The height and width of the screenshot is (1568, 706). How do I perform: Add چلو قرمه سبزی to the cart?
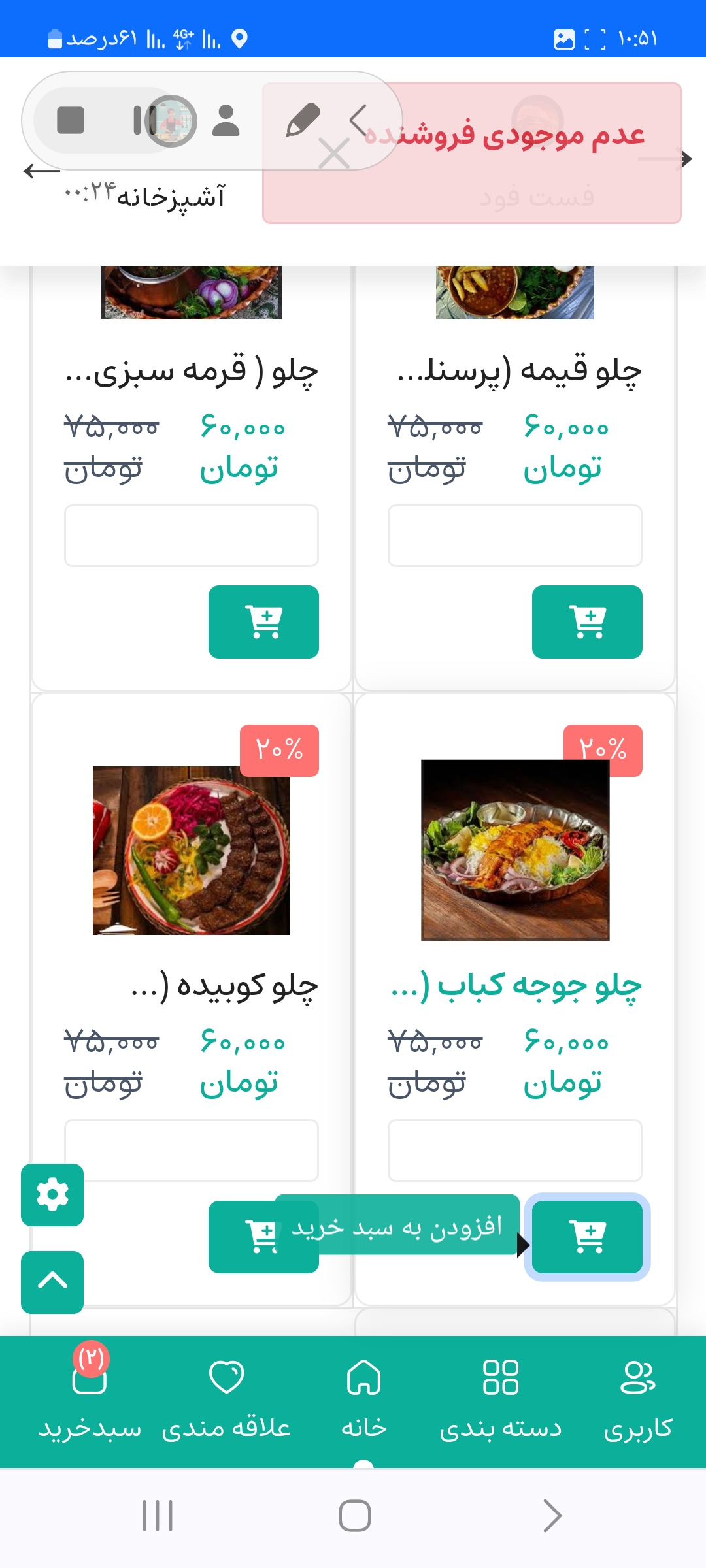pyautogui.click(x=263, y=621)
